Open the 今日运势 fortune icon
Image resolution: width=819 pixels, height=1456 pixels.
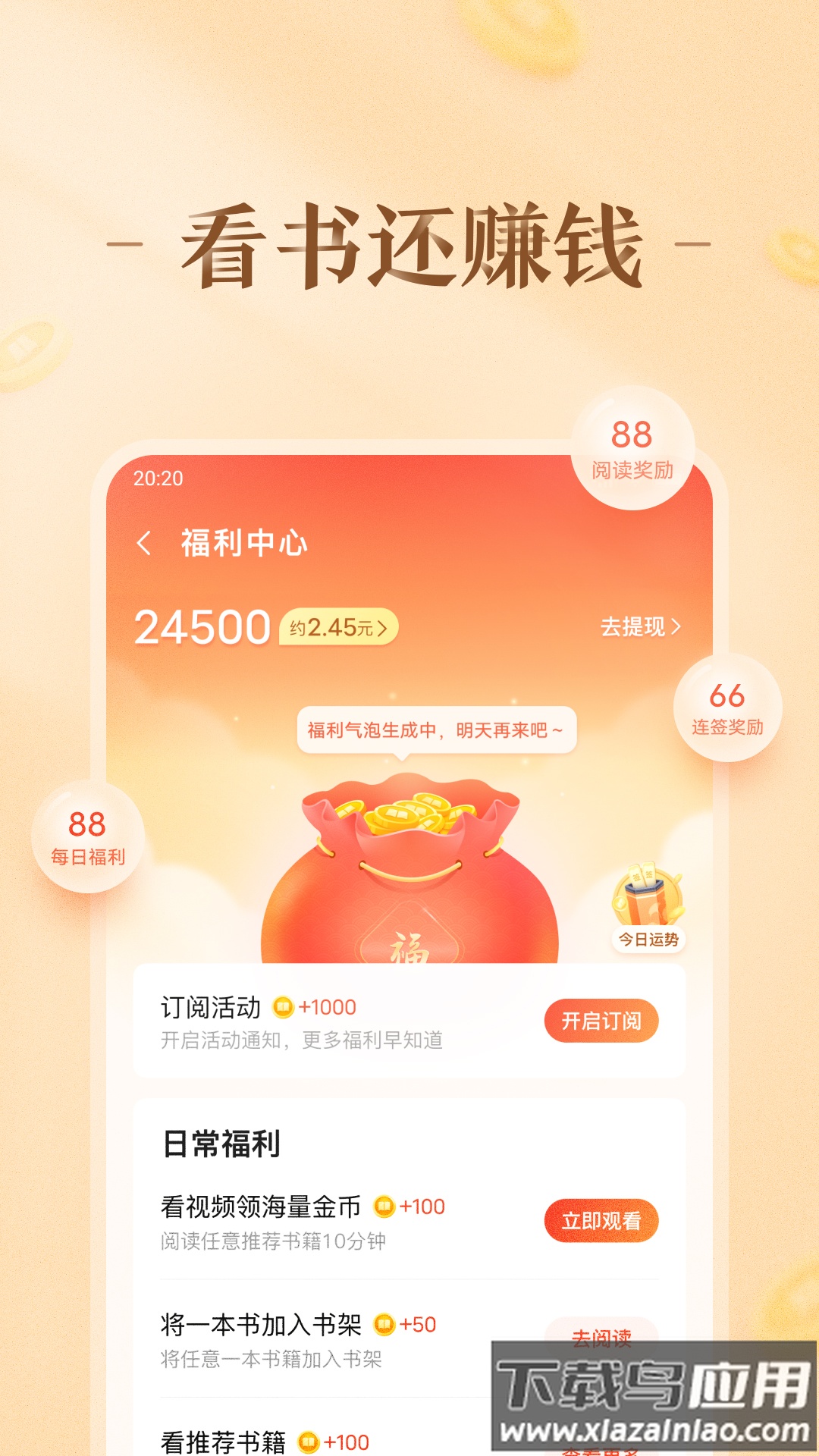pyautogui.click(x=648, y=902)
